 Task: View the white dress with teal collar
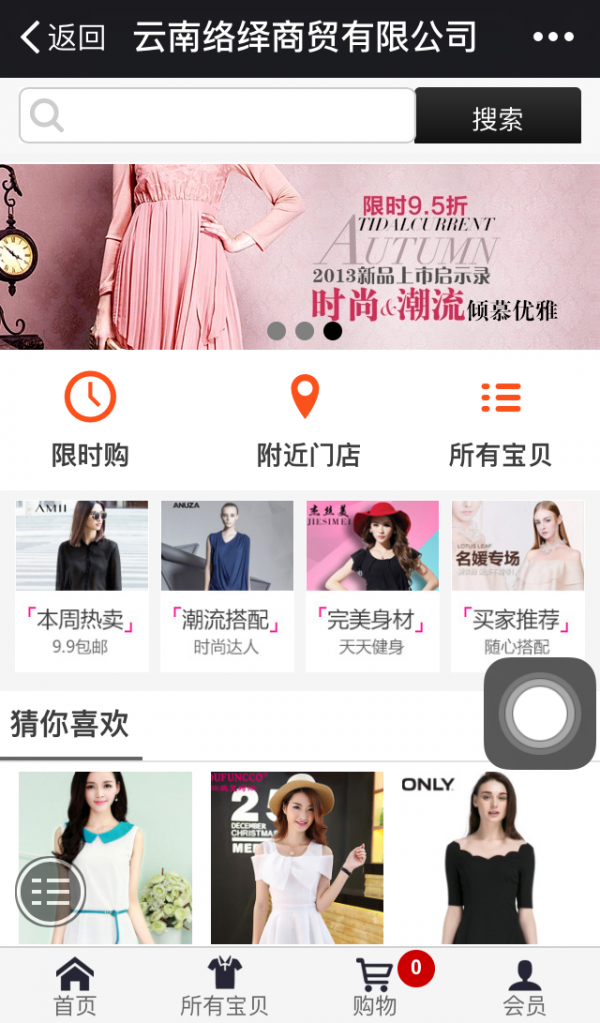pyautogui.click(x=105, y=857)
